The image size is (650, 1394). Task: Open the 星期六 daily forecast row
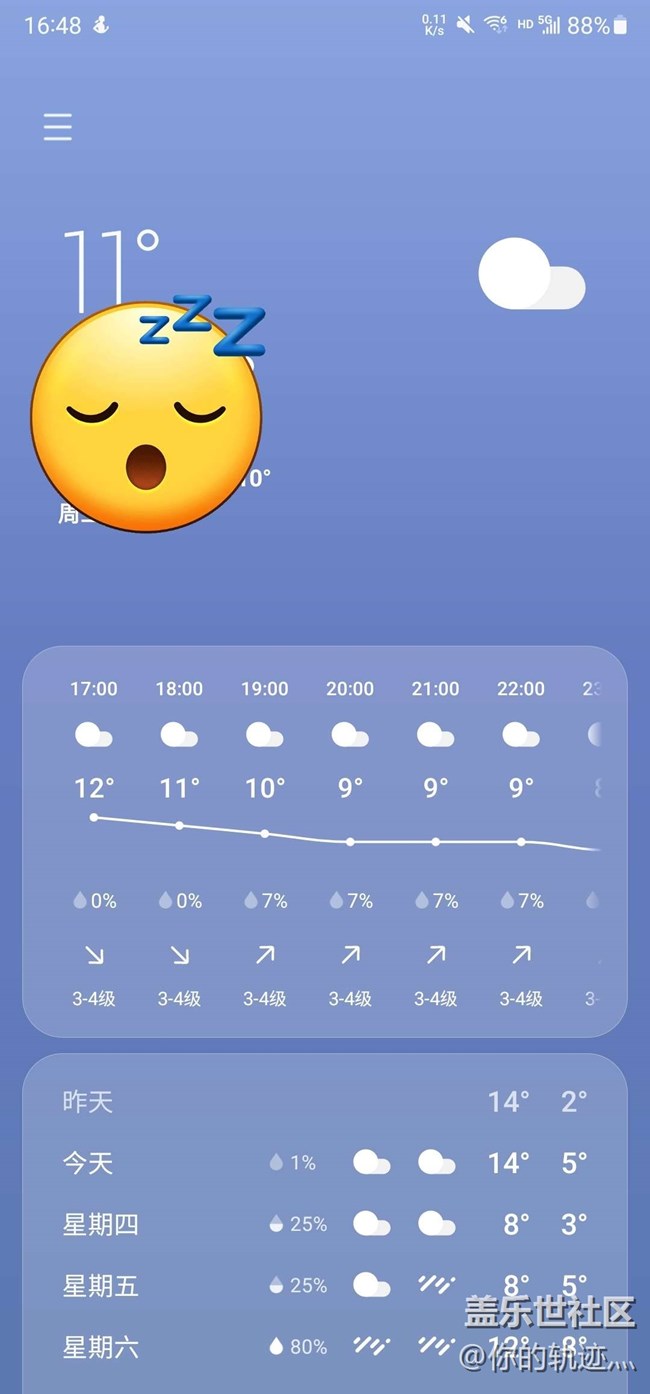pyautogui.click(x=325, y=1347)
